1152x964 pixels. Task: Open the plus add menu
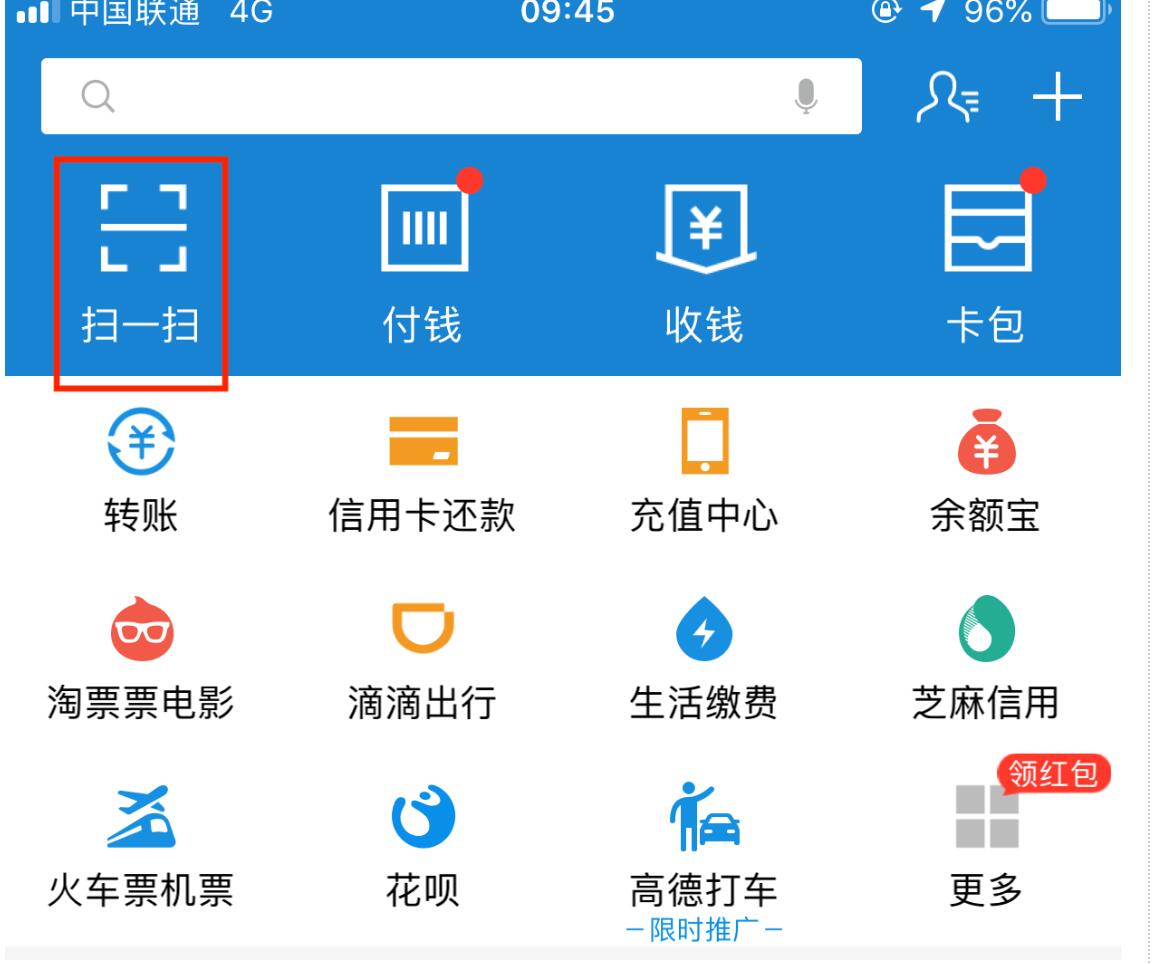[1057, 98]
